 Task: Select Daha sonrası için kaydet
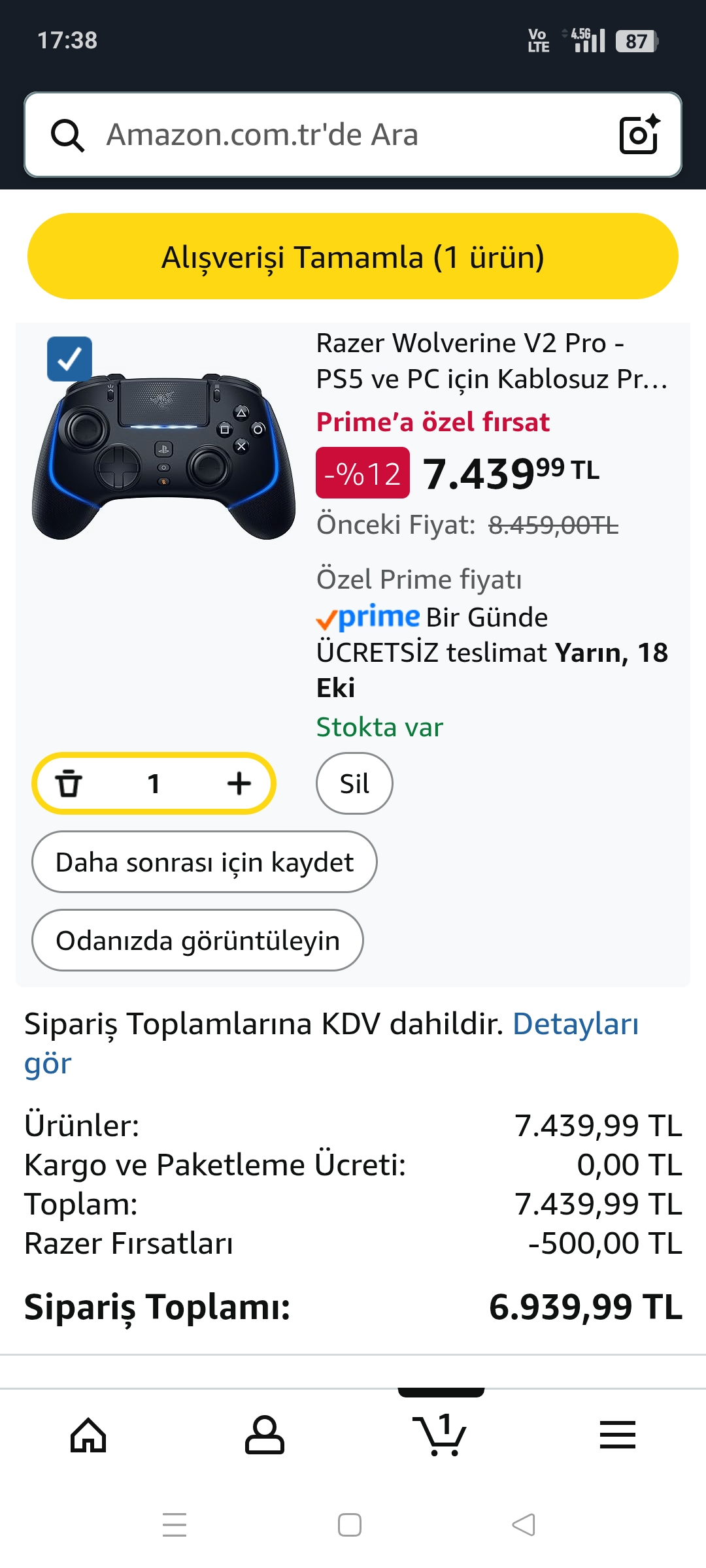point(204,862)
